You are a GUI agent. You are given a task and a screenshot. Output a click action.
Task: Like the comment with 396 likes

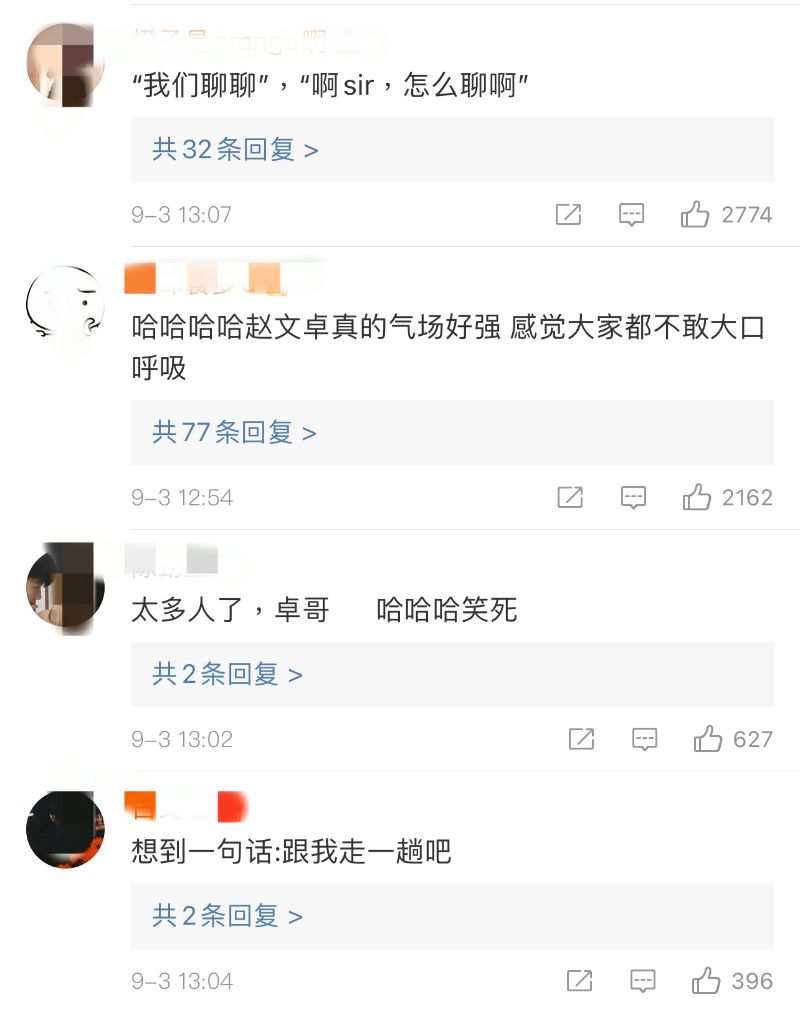coord(707,982)
